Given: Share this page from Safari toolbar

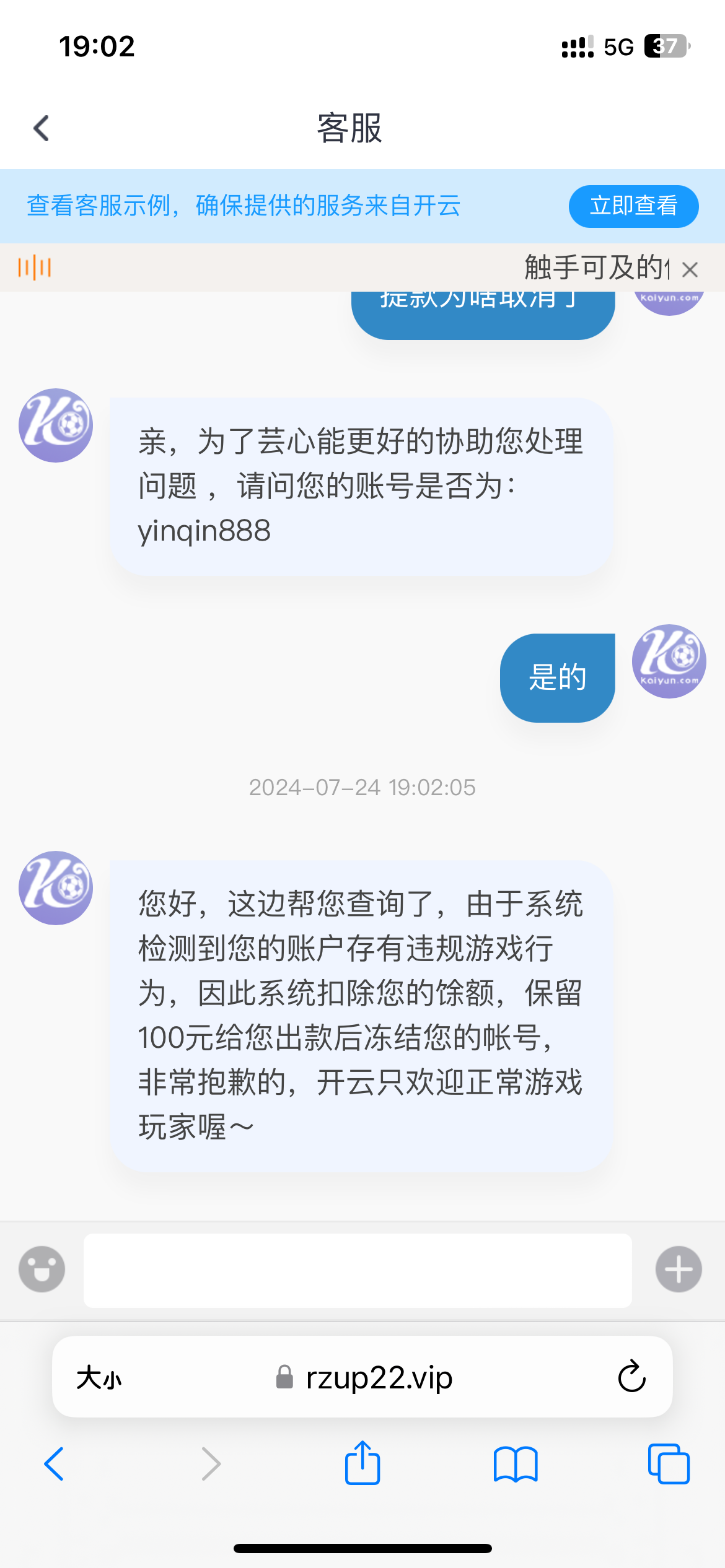Looking at the screenshot, I should [362, 1463].
